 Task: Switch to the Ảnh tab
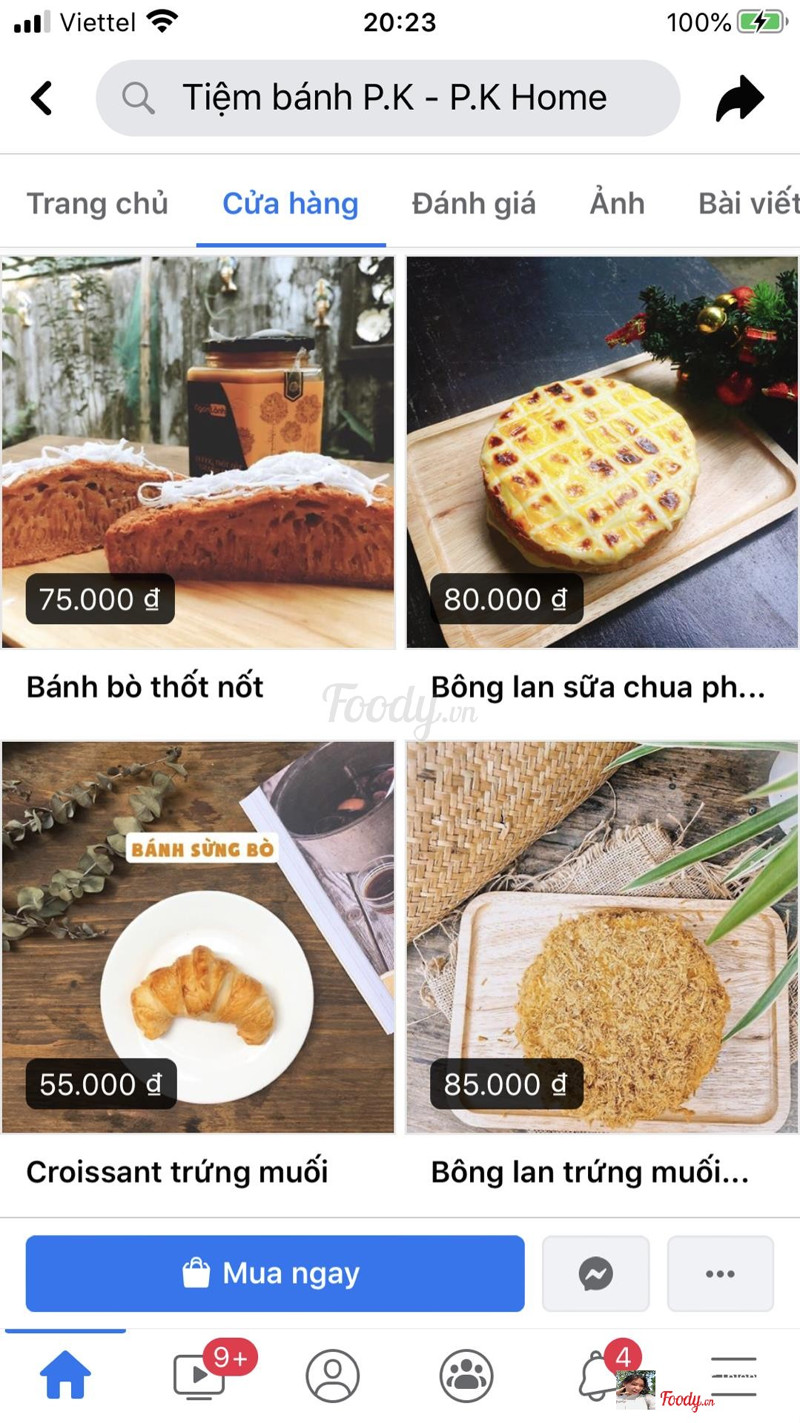point(617,203)
